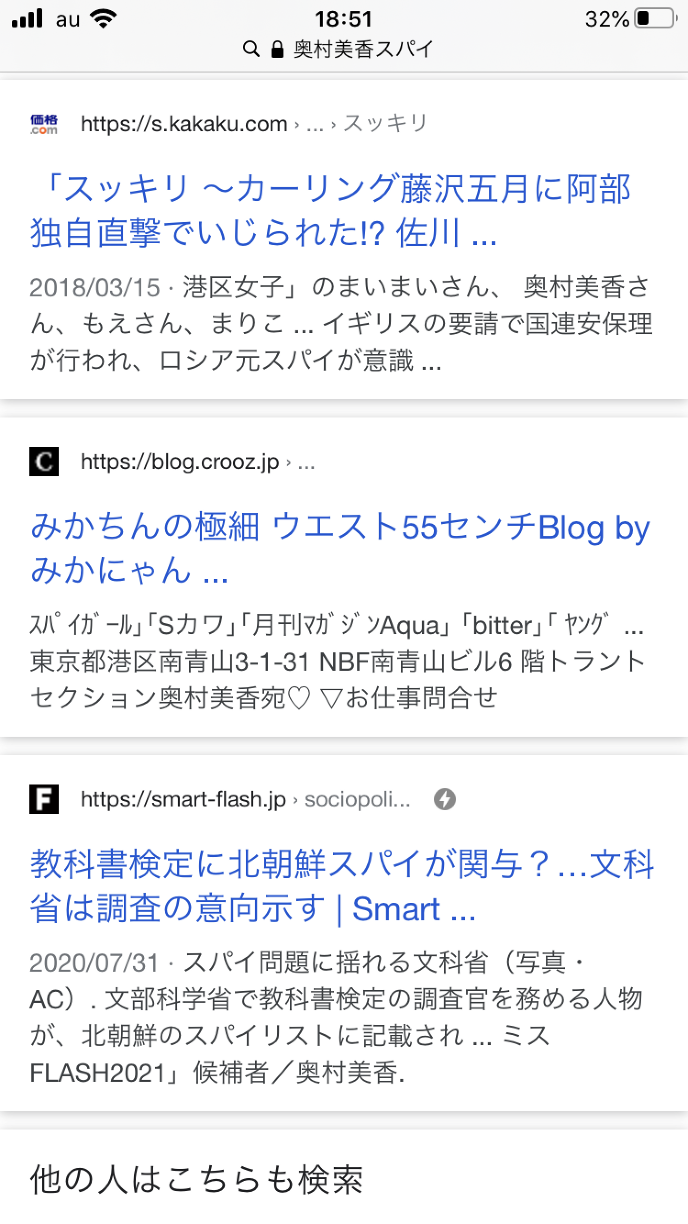Viewport: 688px width, 1224px height.
Task: Visit the smart-flash.jp source link
Action: point(184,799)
